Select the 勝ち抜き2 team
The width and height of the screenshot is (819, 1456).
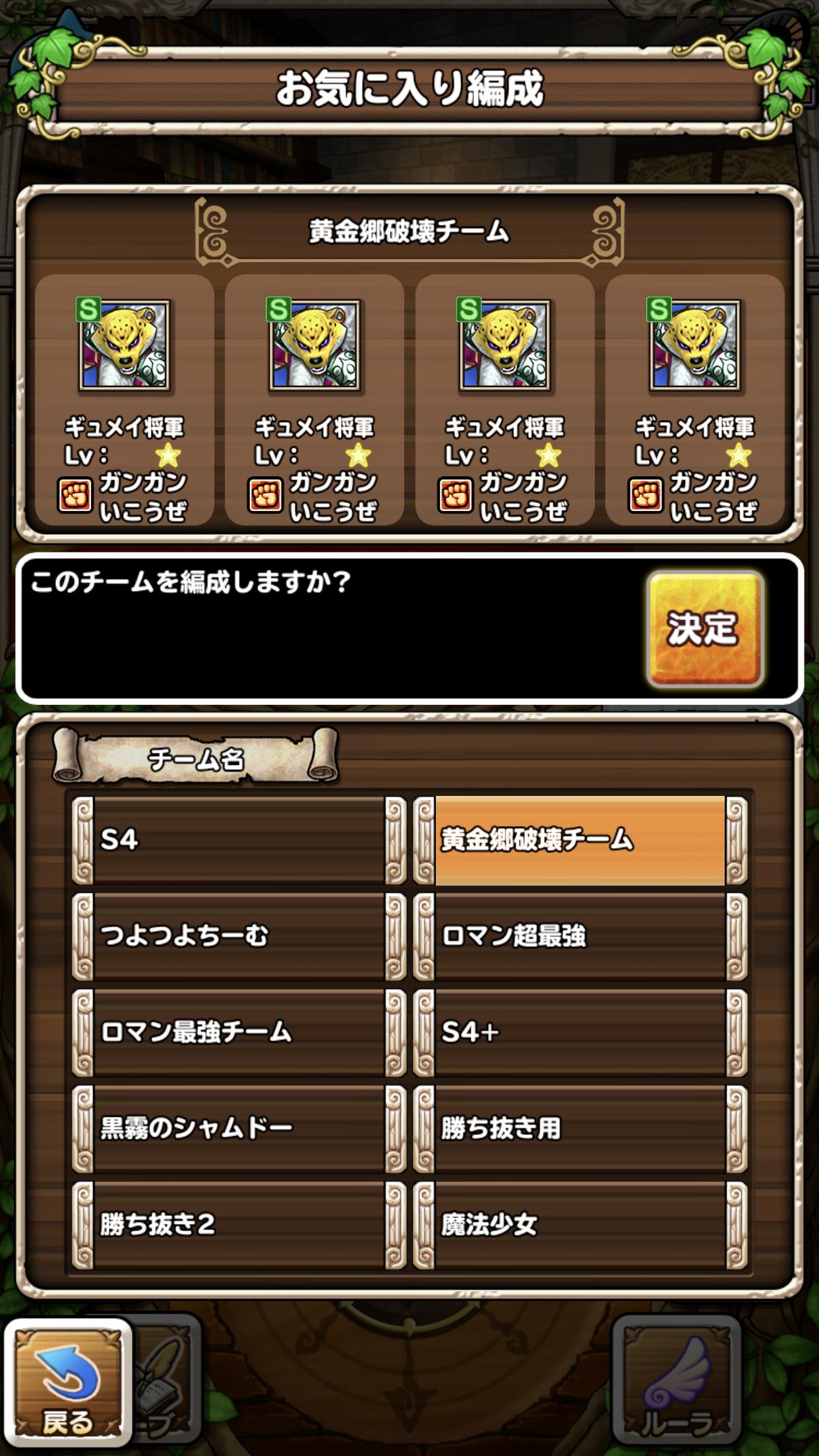pyautogui.click(x=239, y=1225)
